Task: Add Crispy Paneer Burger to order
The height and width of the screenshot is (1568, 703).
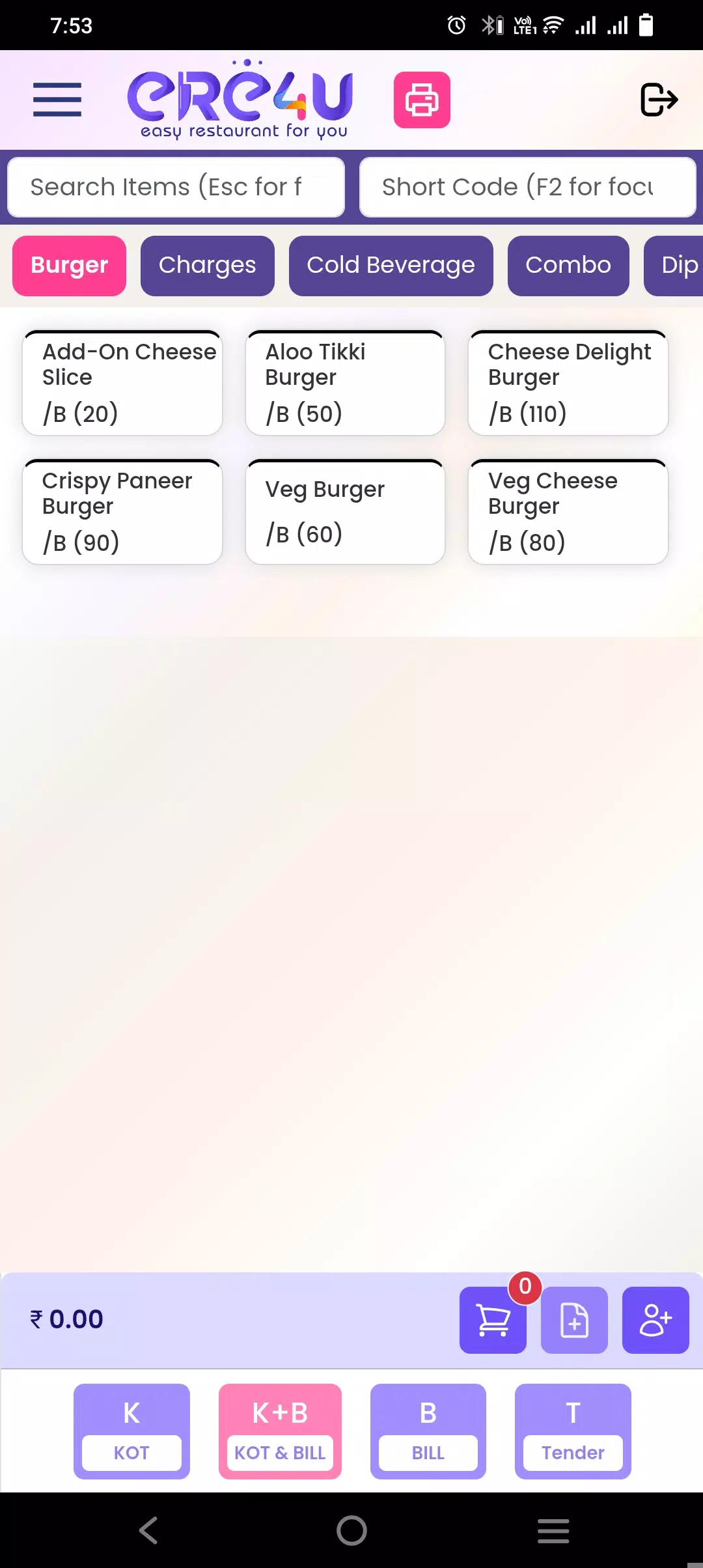Action: click(122, 512)
